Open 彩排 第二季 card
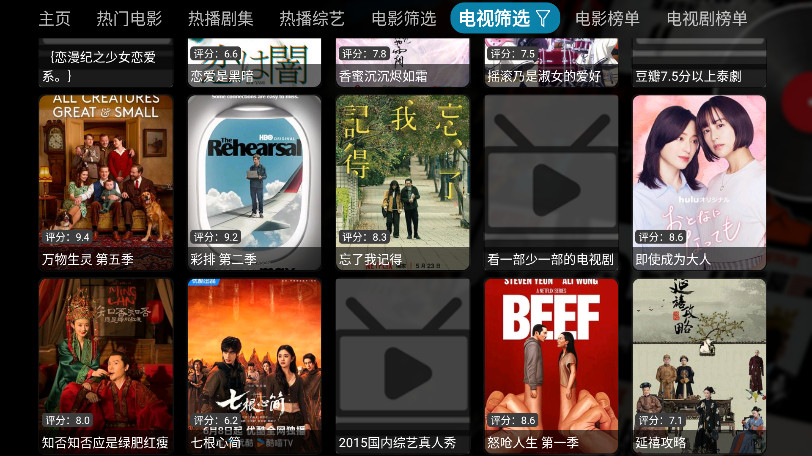The height and width of the screenshot is (456, 812). 254,182
